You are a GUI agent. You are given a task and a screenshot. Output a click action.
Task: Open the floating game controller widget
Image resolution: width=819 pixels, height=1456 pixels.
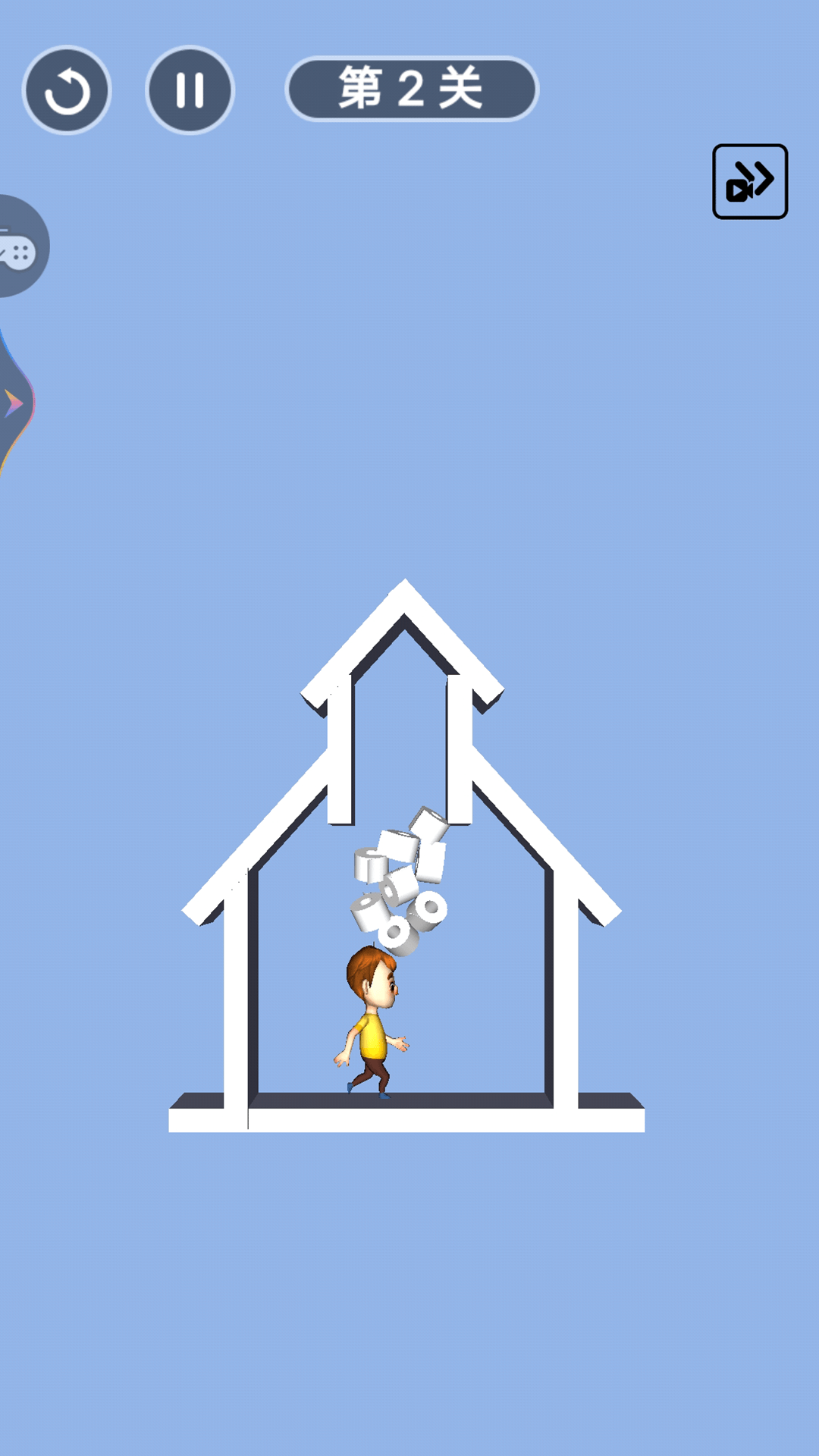pos(21,246)
